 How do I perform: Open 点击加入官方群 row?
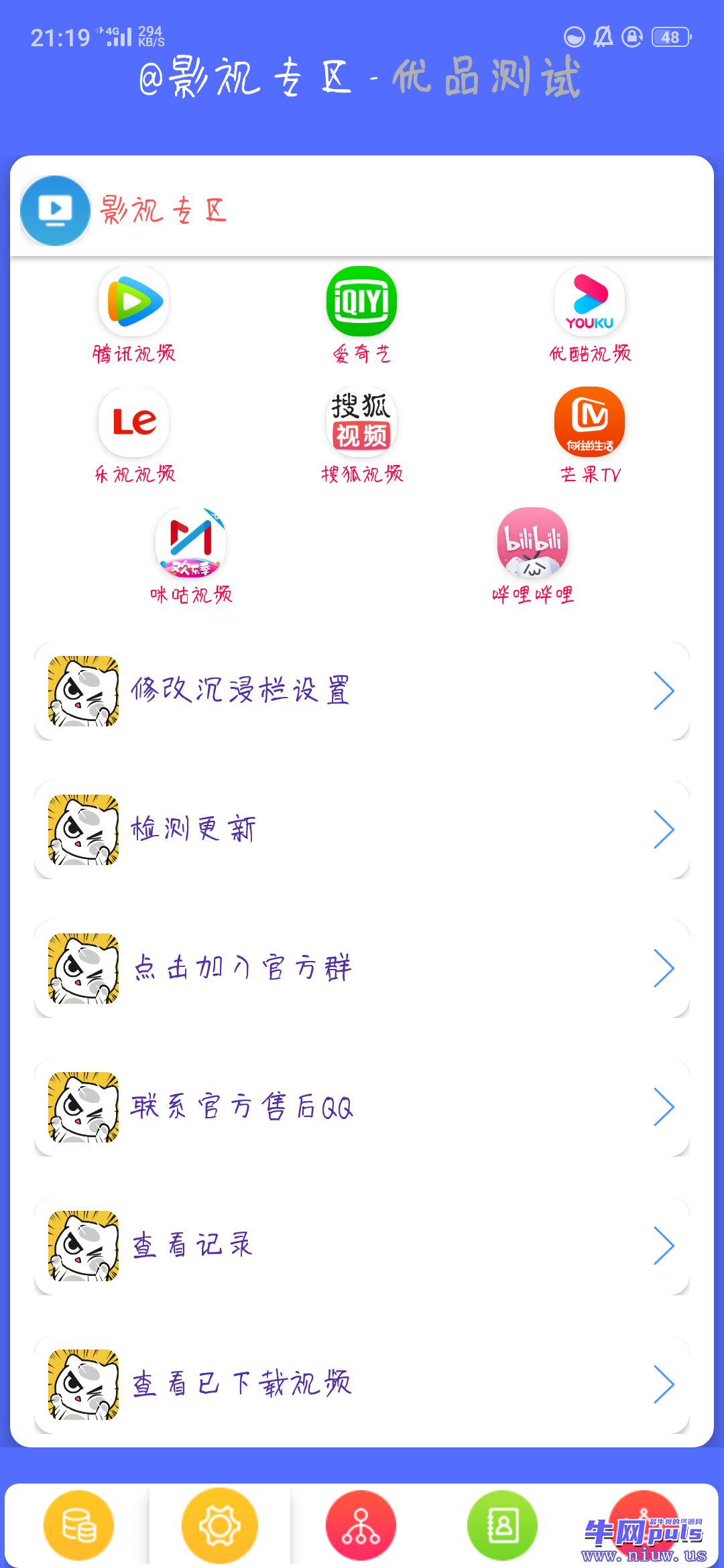click(x=362, y=968)
